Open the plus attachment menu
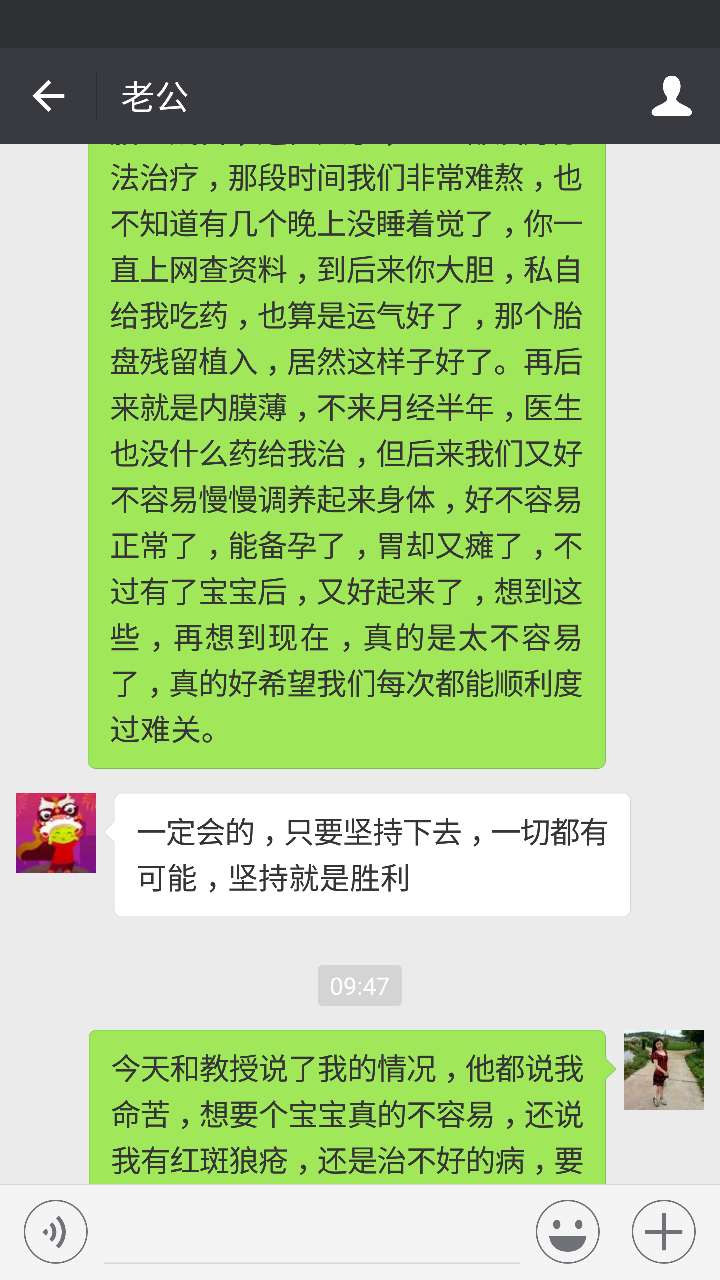Screen dimensions: 720x1280 click(x=663, y=1231)
